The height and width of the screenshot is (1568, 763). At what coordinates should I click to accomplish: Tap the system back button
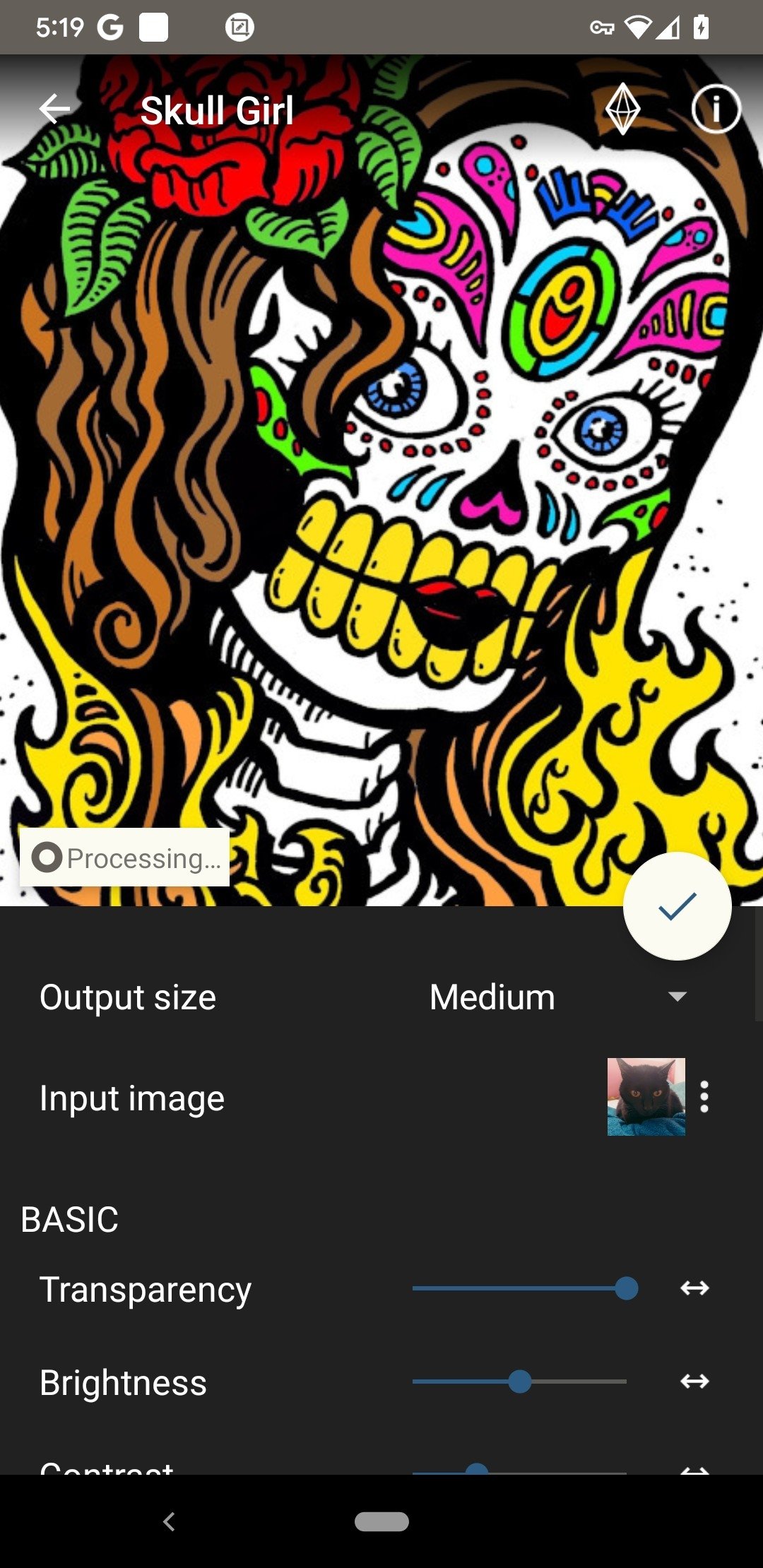[169, 1521]
